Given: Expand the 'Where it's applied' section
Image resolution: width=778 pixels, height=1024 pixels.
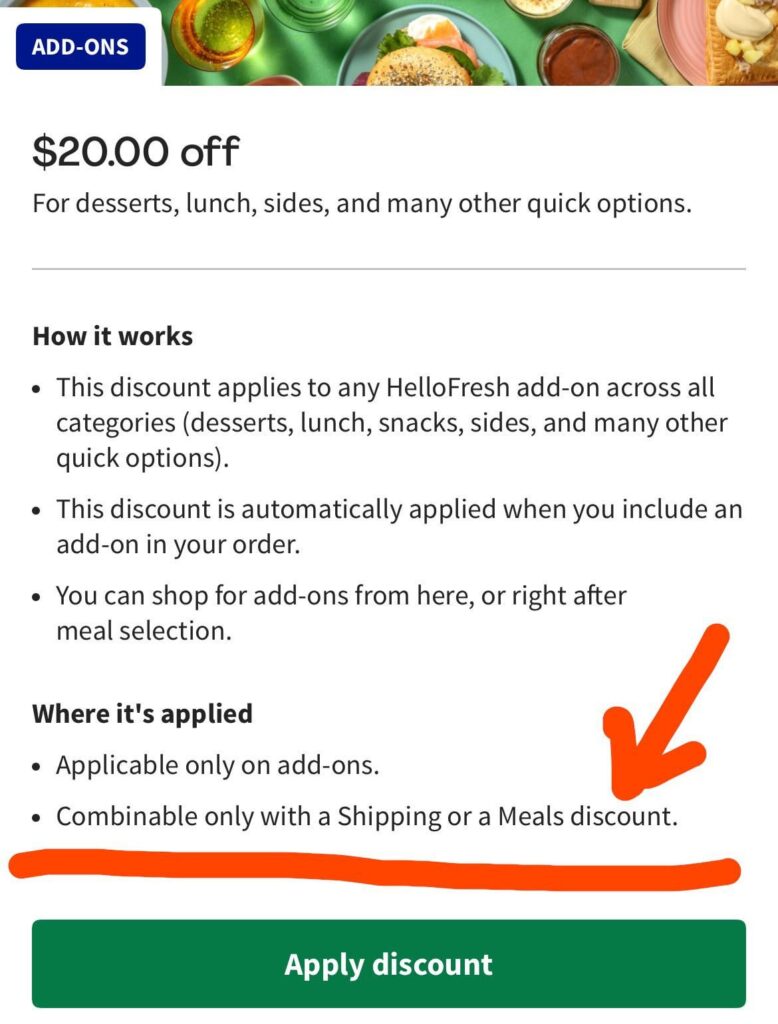Looking at the screenshot, I should [140, 713].
